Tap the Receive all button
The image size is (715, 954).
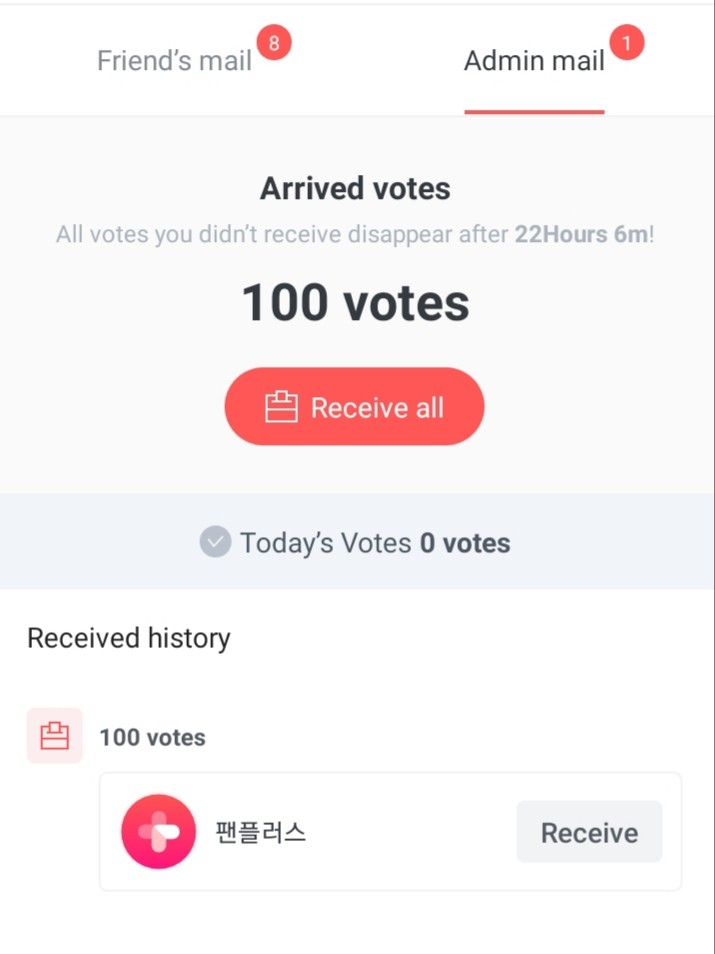tap(354, 407)
